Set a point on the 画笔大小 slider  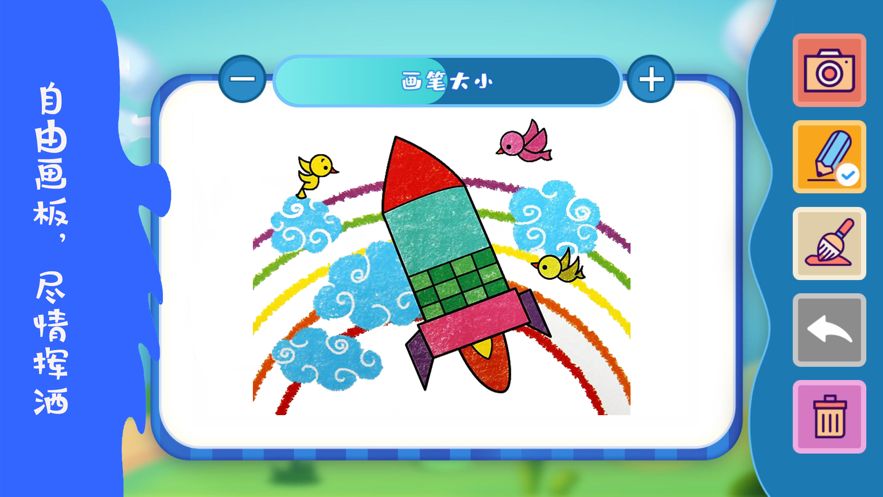point(447,81)
